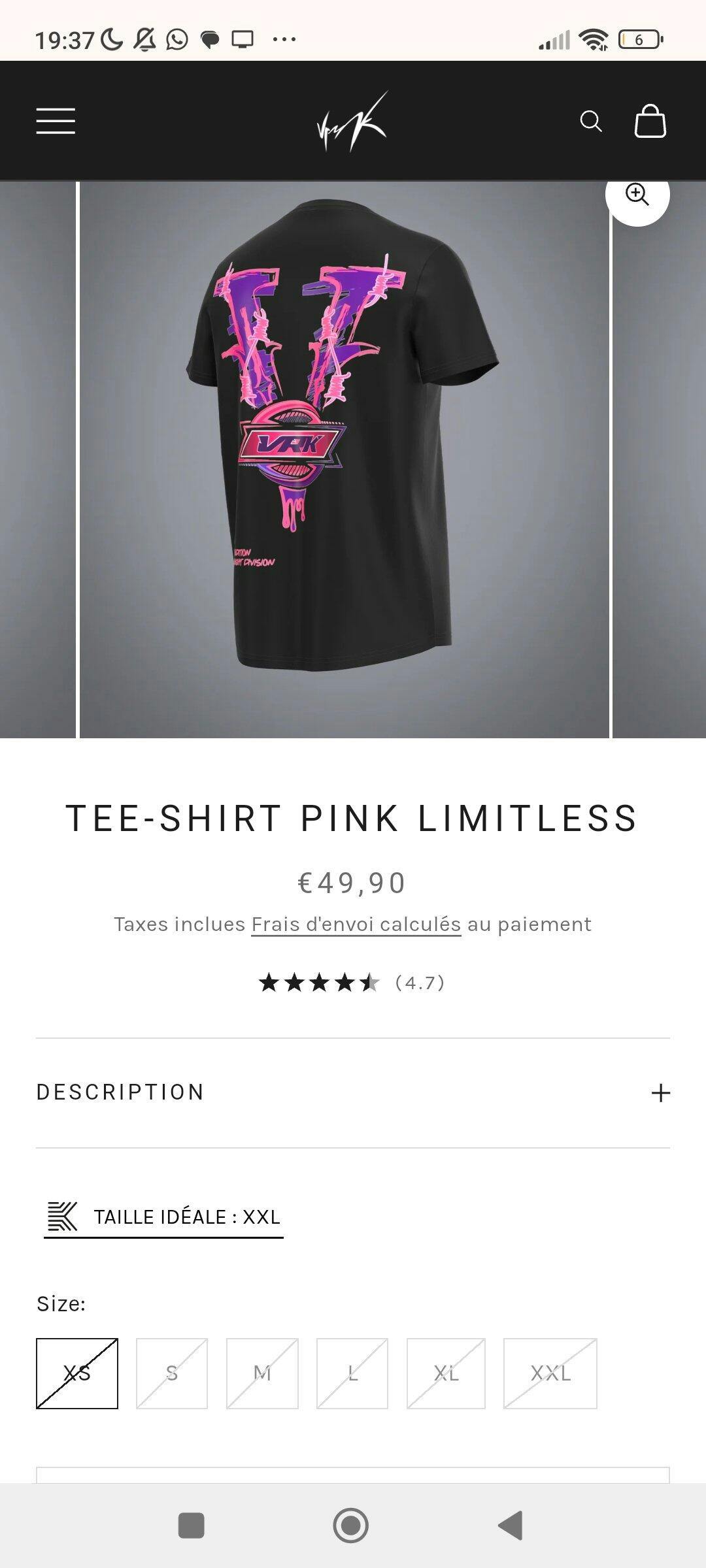Choose size M
Viewport: 706px width, 1568px height.
click(262, 1373)
